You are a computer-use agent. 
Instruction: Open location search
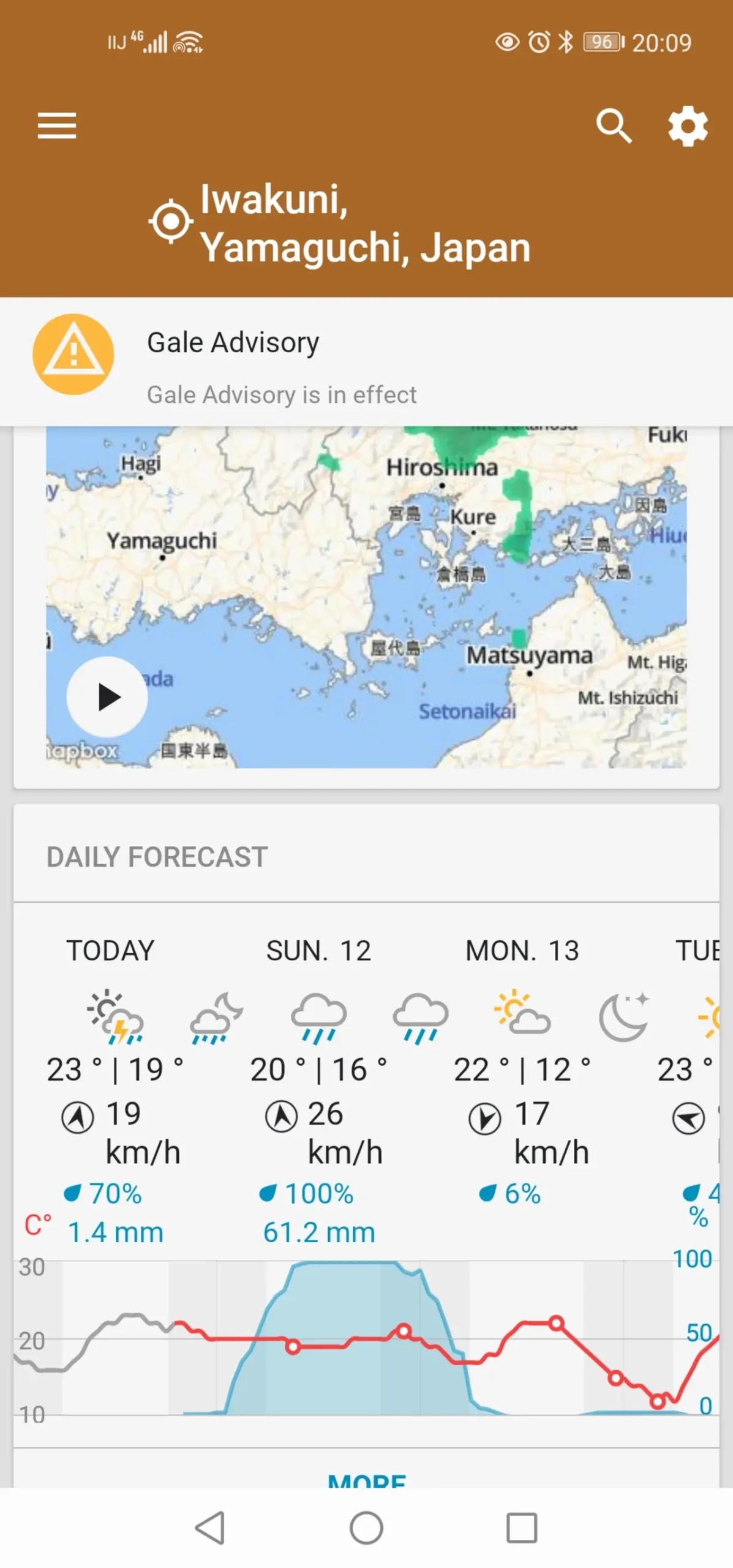click(613, 126)
